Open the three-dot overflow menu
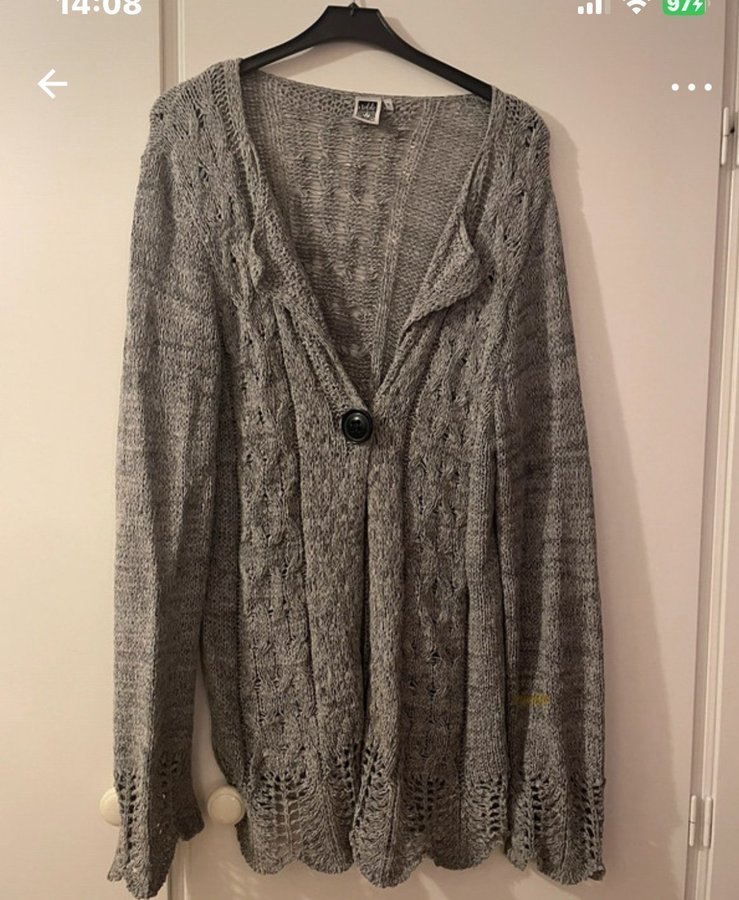This screenshot has width=739, height=900. (x=691, y=87)
